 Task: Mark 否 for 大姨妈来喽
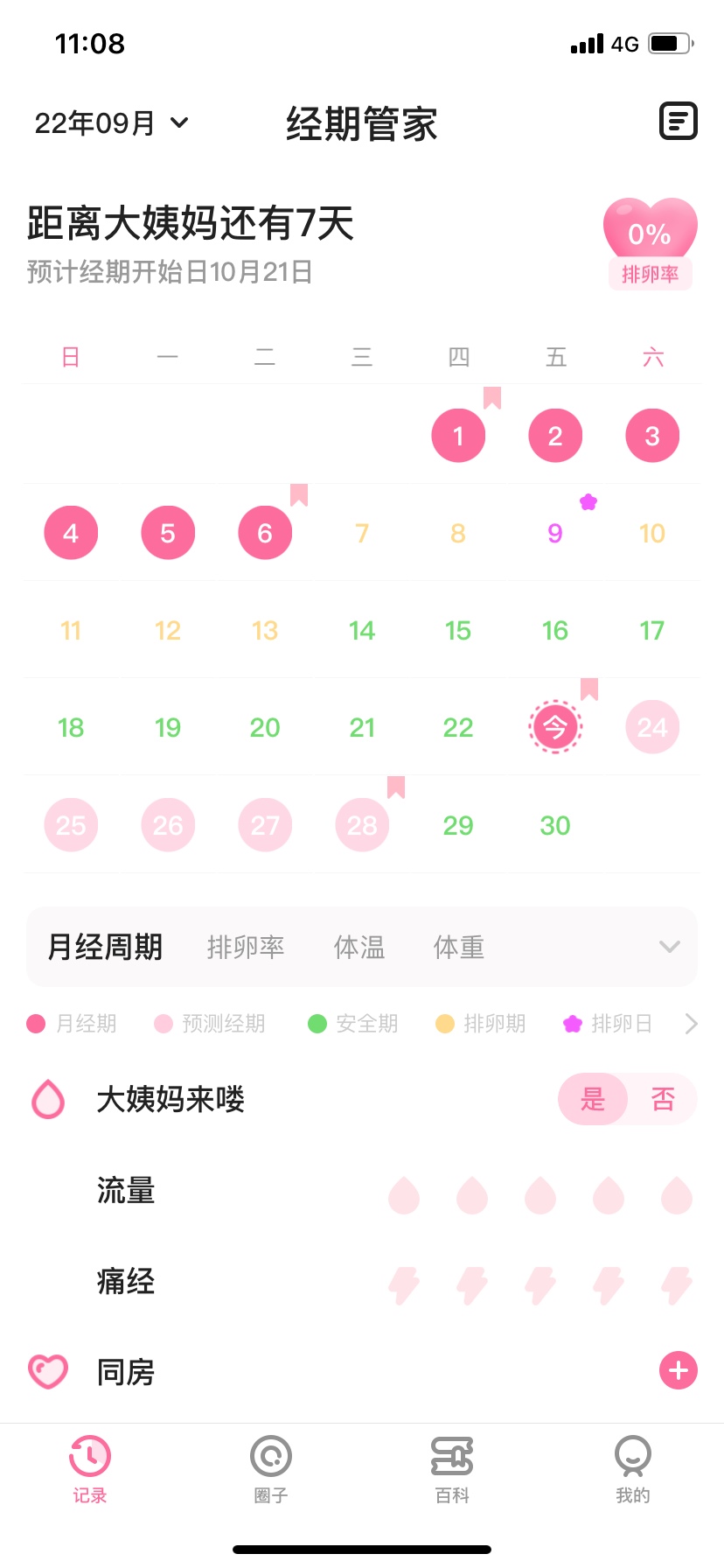tap(663, 1099)
